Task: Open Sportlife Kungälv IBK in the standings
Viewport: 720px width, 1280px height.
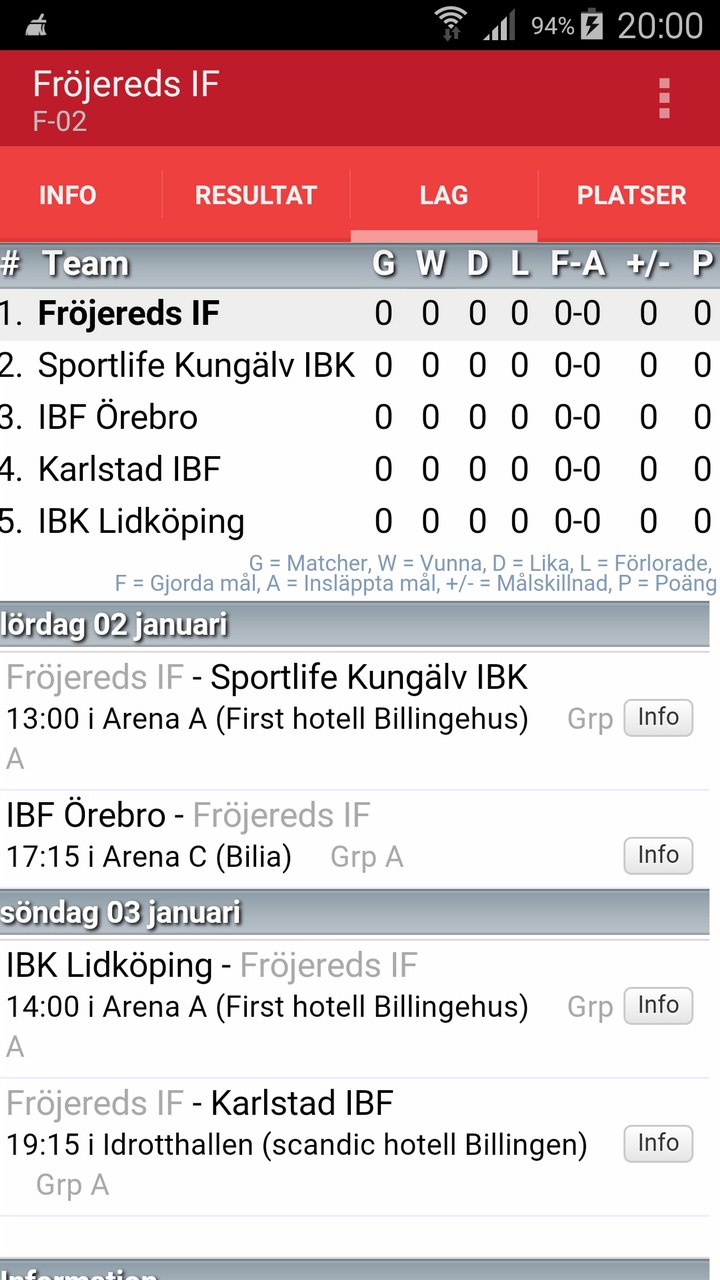Action: (x=196, y=366)
